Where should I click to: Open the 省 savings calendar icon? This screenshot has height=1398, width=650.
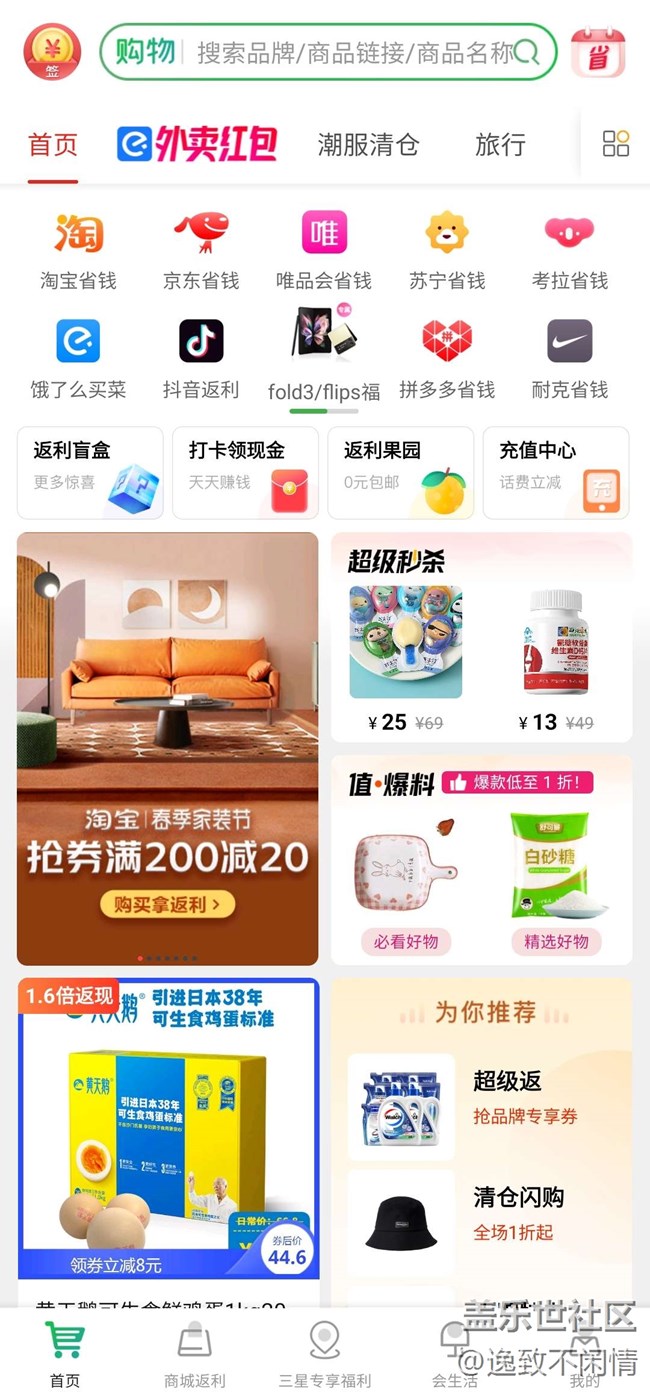597,52
